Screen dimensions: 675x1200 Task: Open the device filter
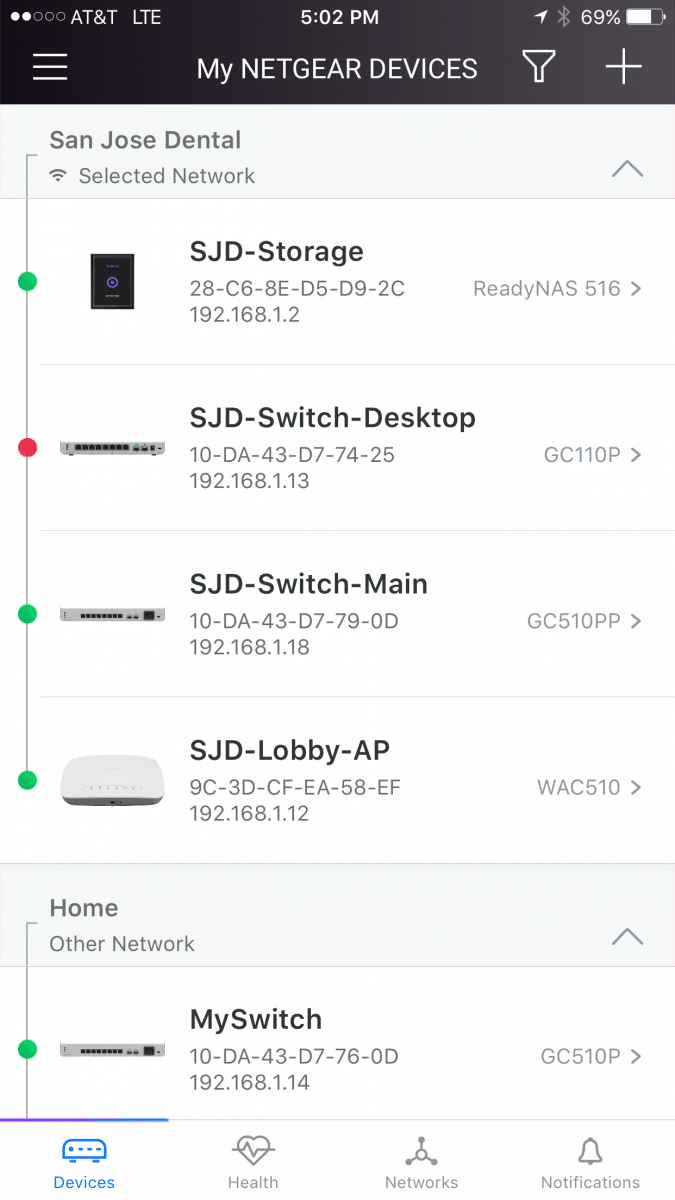[538, 67]
